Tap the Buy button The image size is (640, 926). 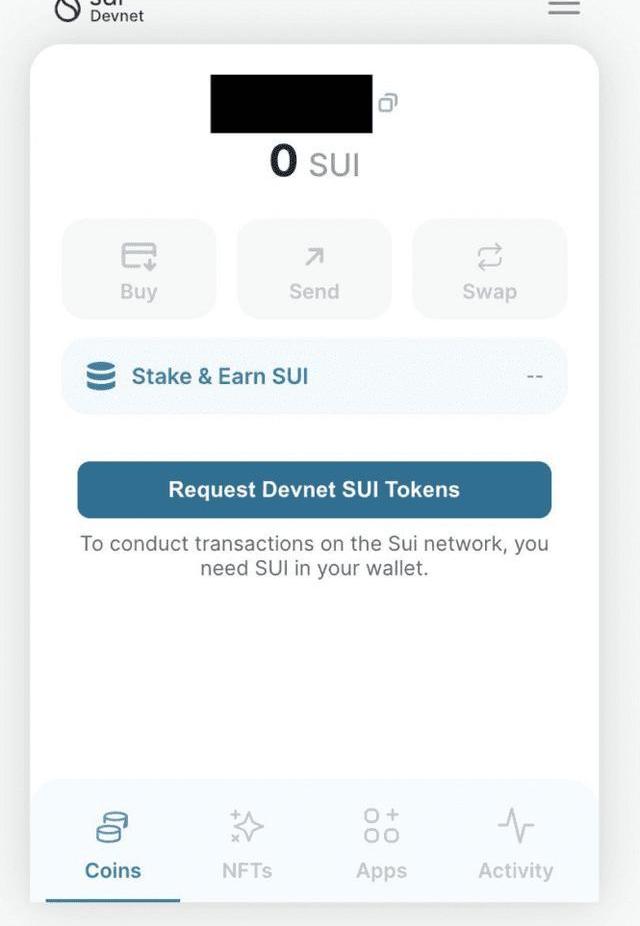pos(139,270)
